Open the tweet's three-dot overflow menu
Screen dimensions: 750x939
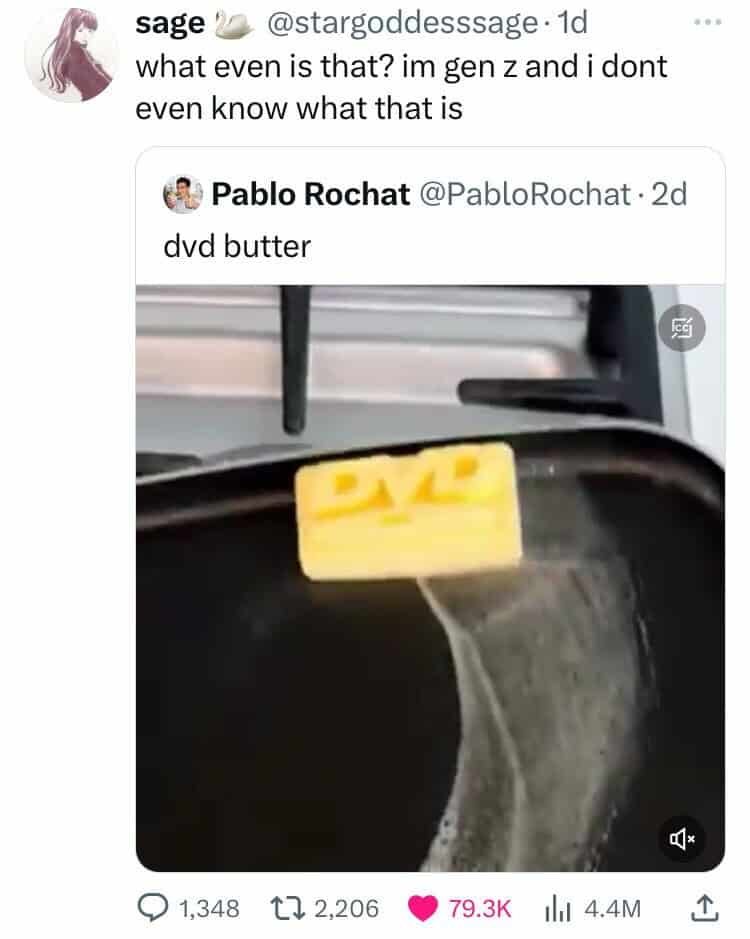click(x=709, y=23)
